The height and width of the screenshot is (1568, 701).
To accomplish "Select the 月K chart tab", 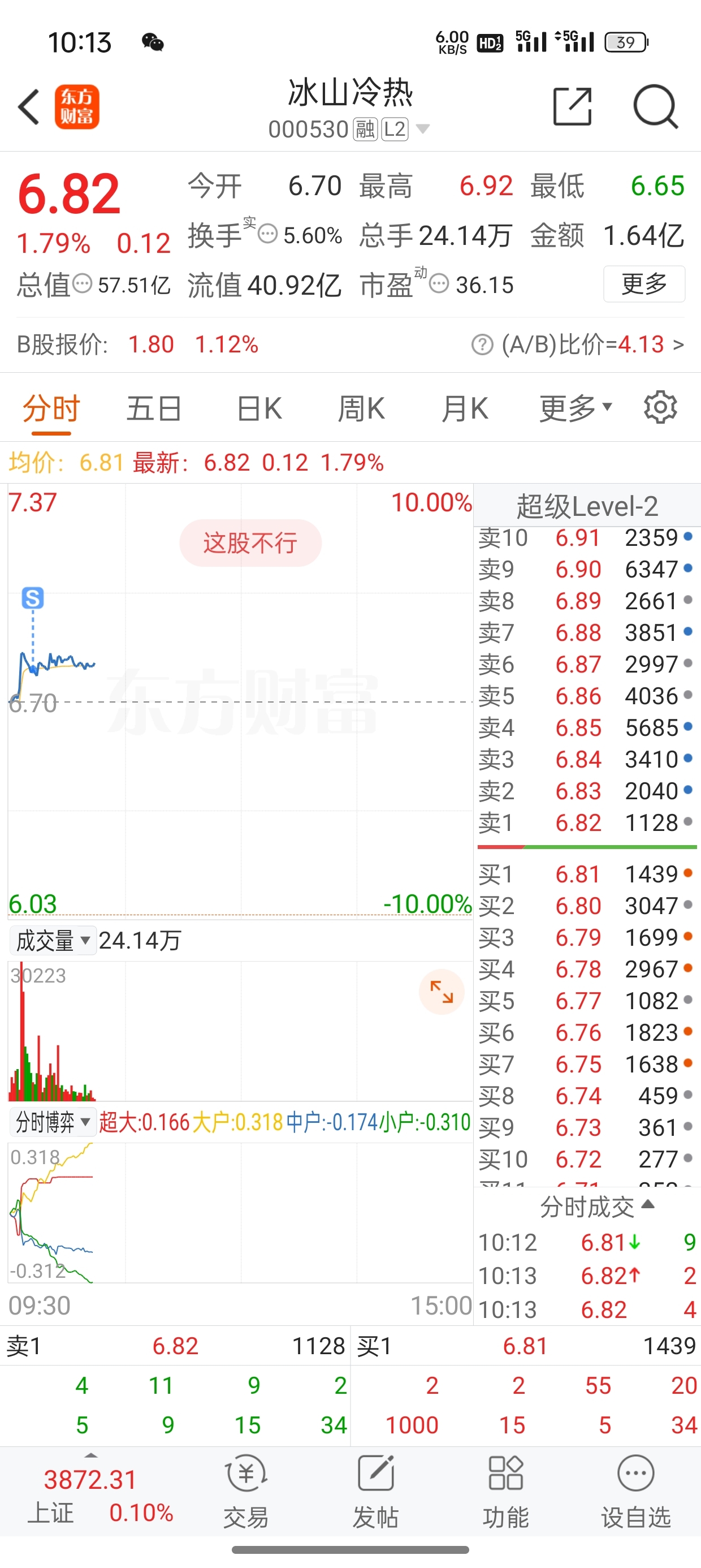I will [465, 408].
